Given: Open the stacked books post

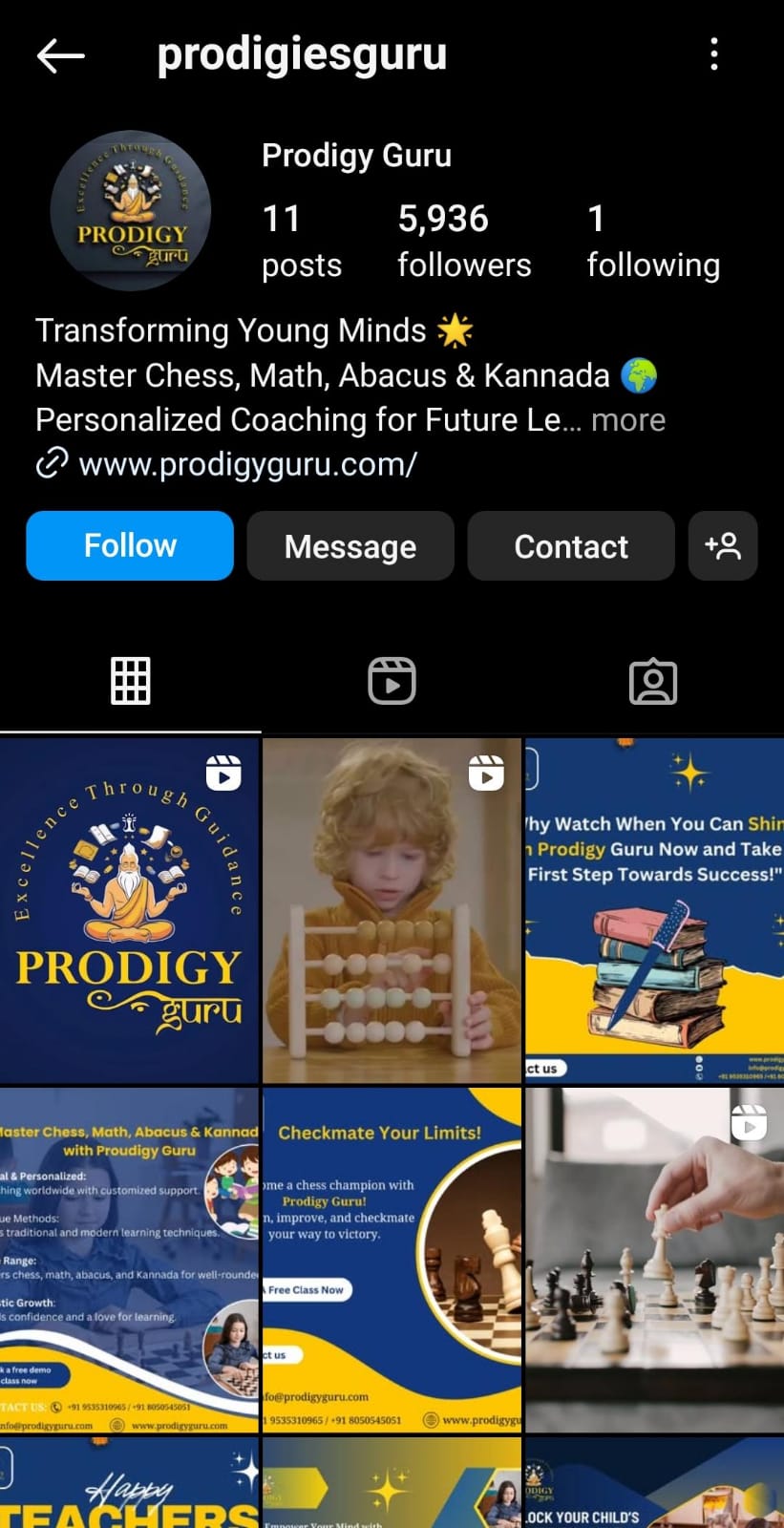Looking at the screenshot, I should (654, 909).
